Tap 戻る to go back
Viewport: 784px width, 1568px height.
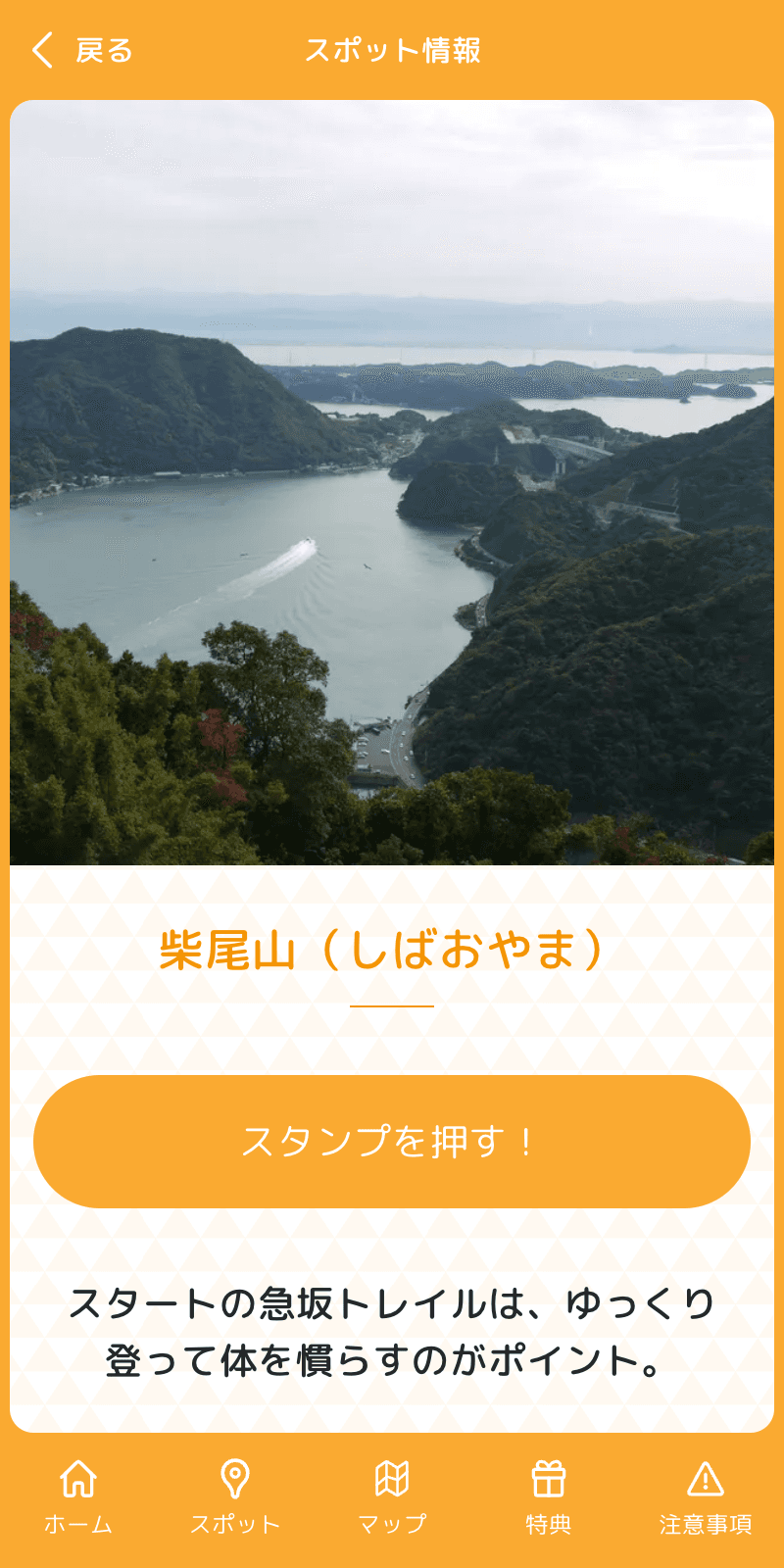click(x=103, y=49)
